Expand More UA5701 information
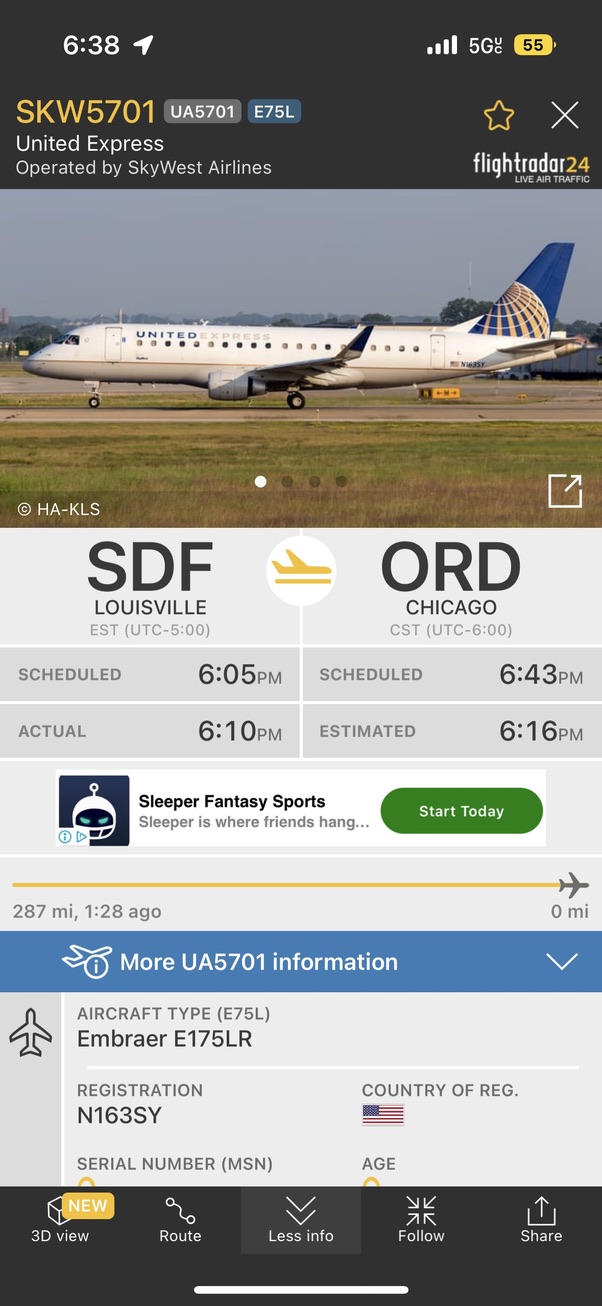The image size is (602, 1306). 300,962
